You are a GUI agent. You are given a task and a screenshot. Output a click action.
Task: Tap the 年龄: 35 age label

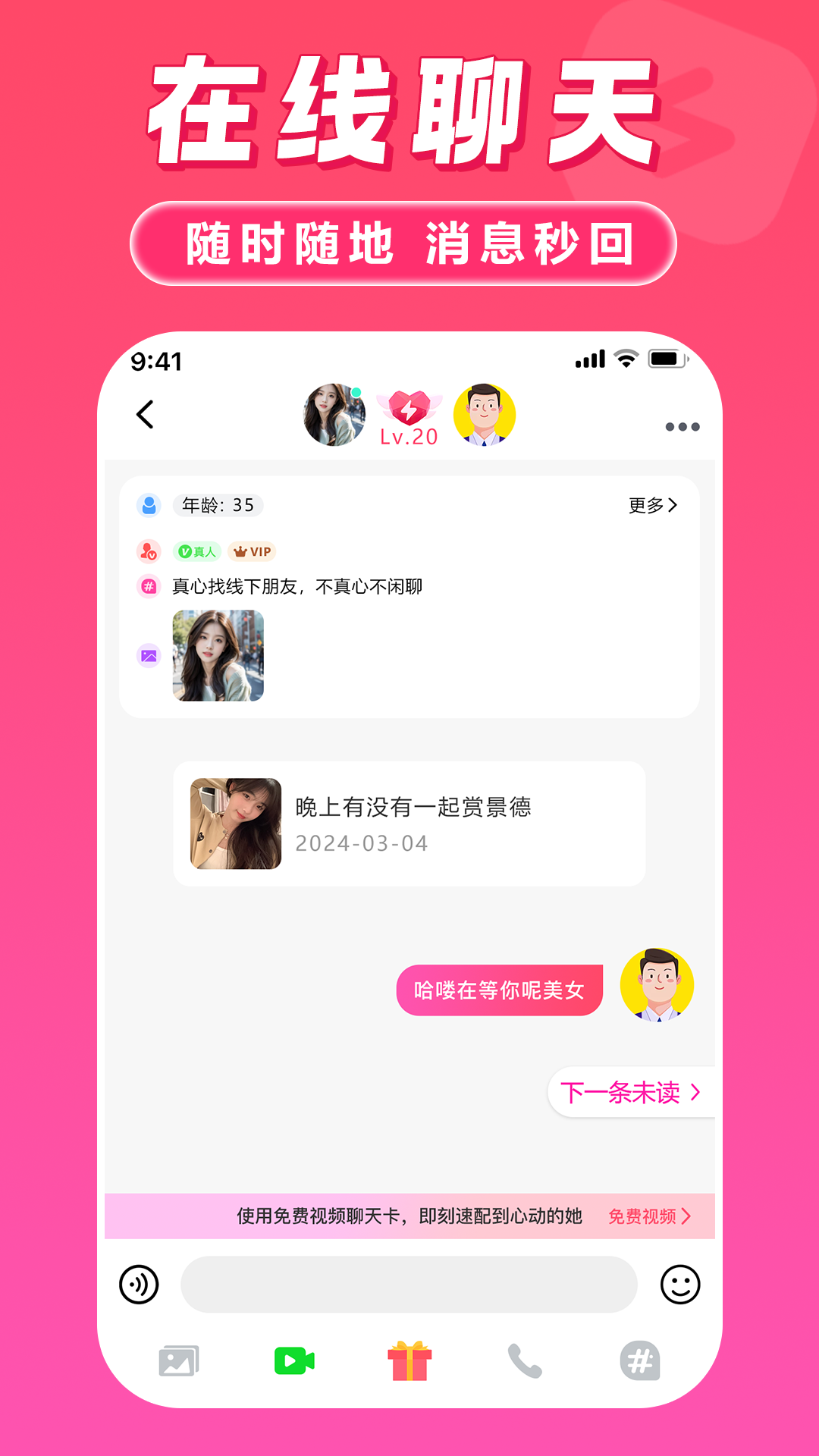[x=218, y=506]
